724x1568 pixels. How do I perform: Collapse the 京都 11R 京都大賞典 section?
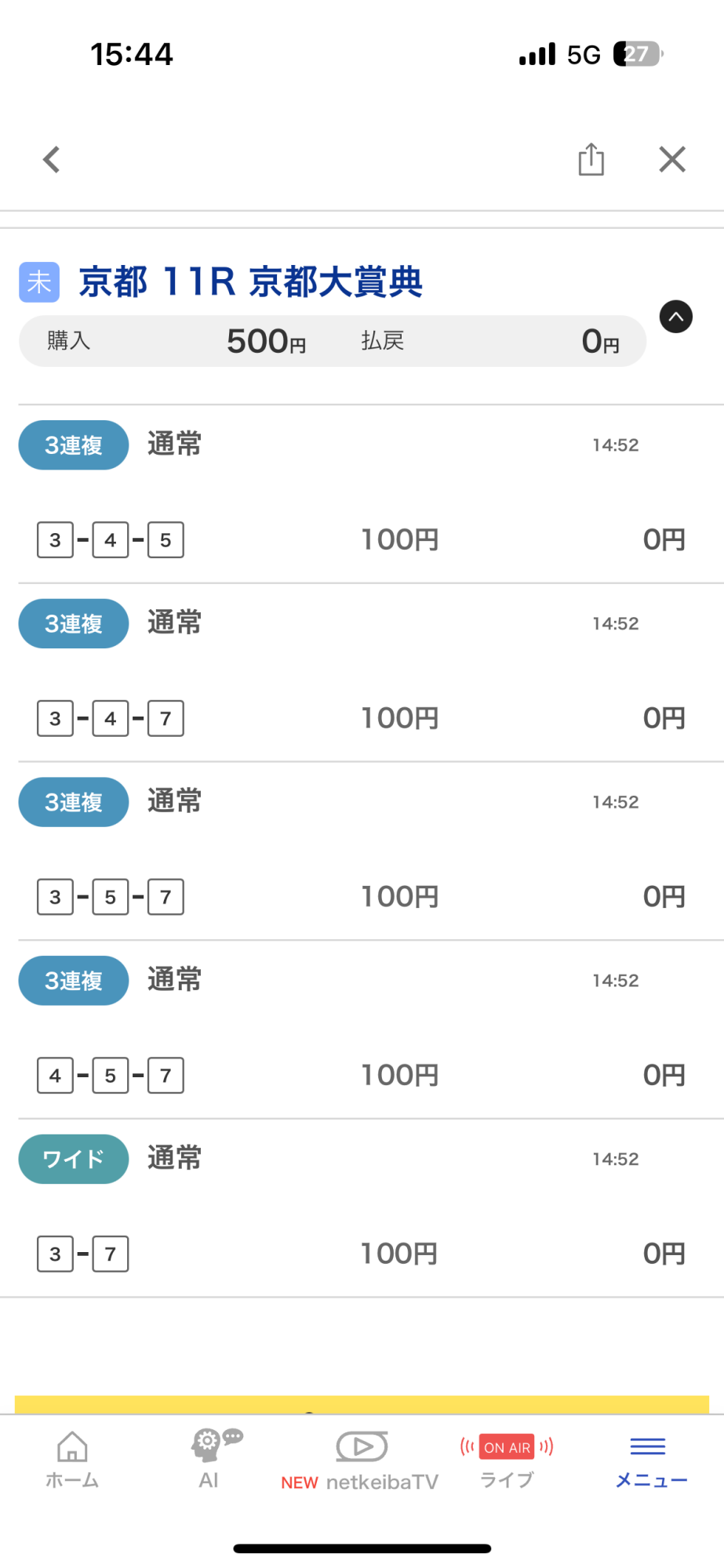675,317
